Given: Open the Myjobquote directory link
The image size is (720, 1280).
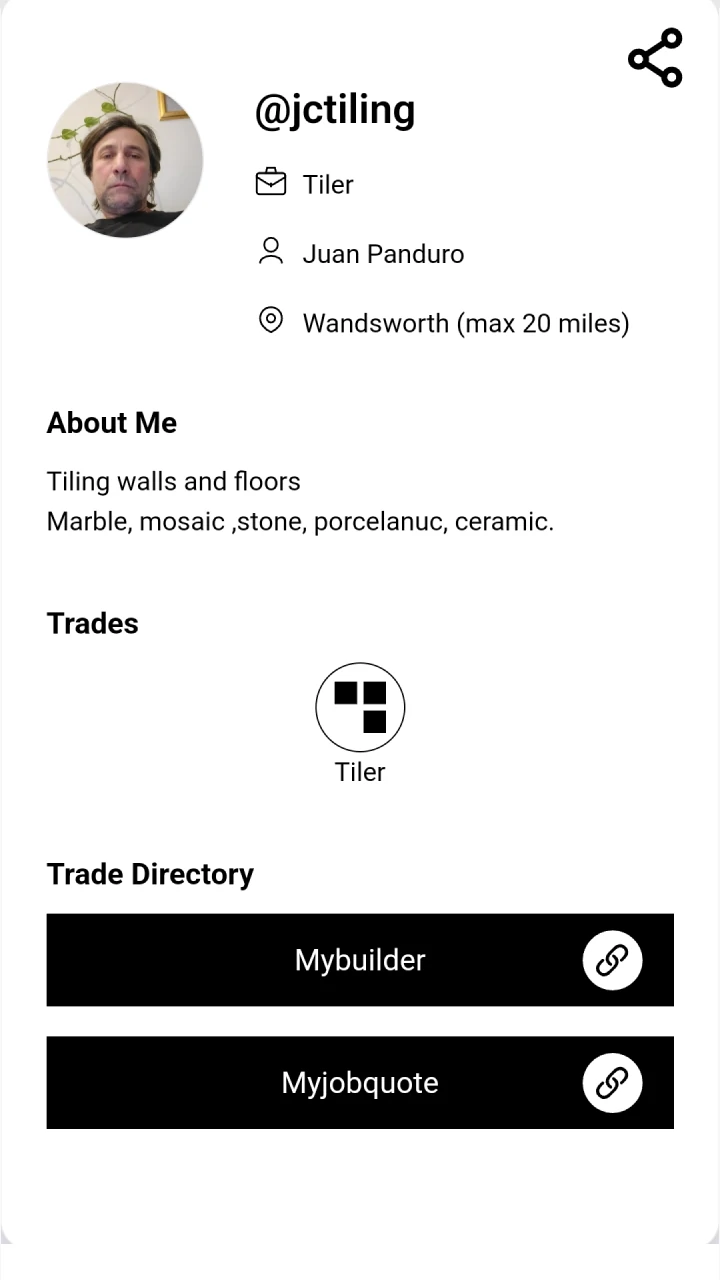Looking at the screenshot, I should click(x=360, y=1083).
